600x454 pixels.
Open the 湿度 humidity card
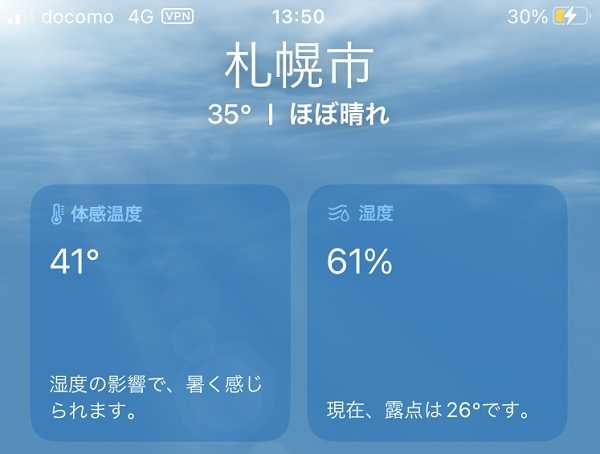[437, 312]
